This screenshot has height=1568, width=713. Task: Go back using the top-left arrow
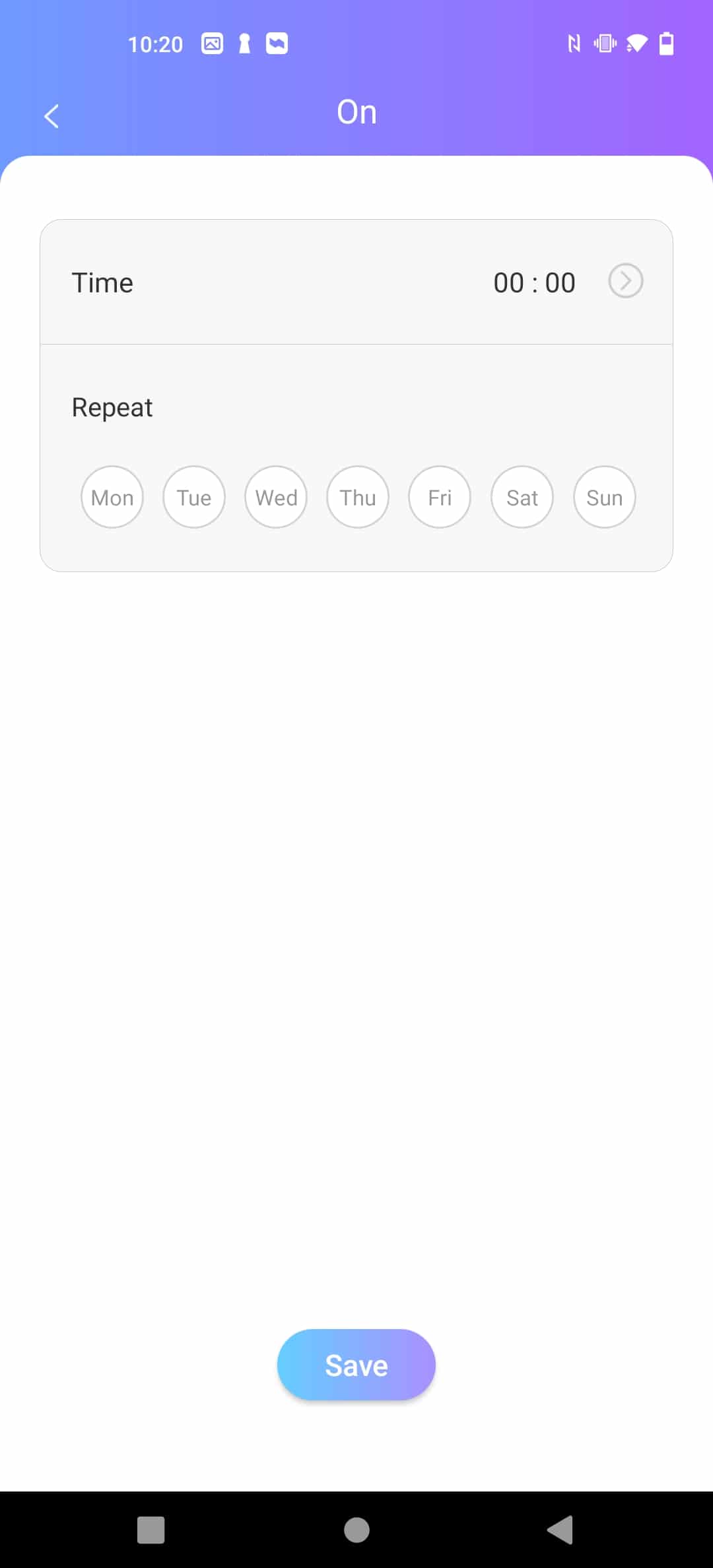[x=51, y=116]
